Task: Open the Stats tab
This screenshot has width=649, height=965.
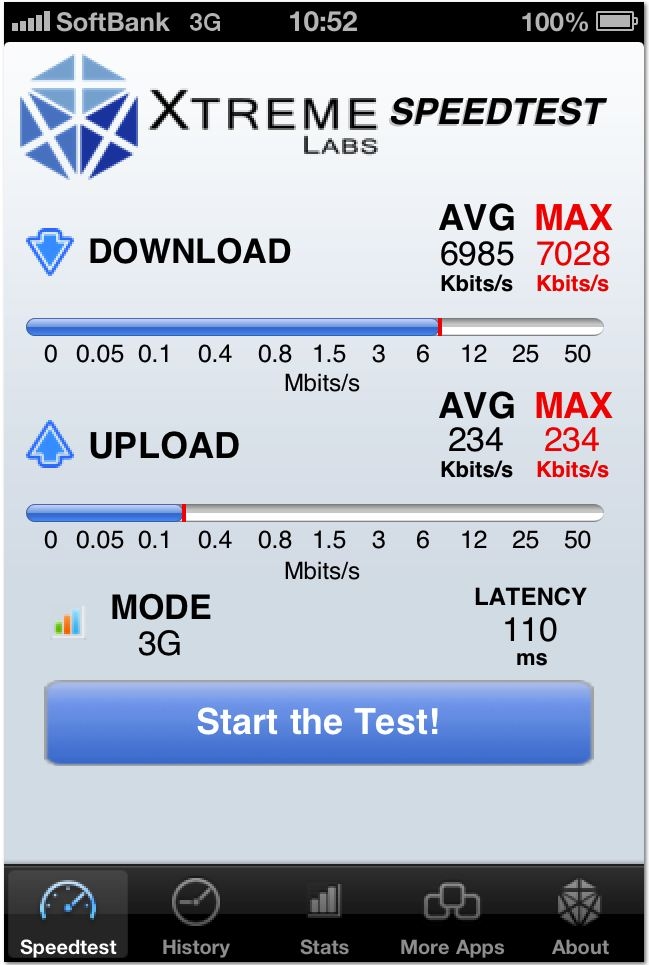Action: [324, 915]
